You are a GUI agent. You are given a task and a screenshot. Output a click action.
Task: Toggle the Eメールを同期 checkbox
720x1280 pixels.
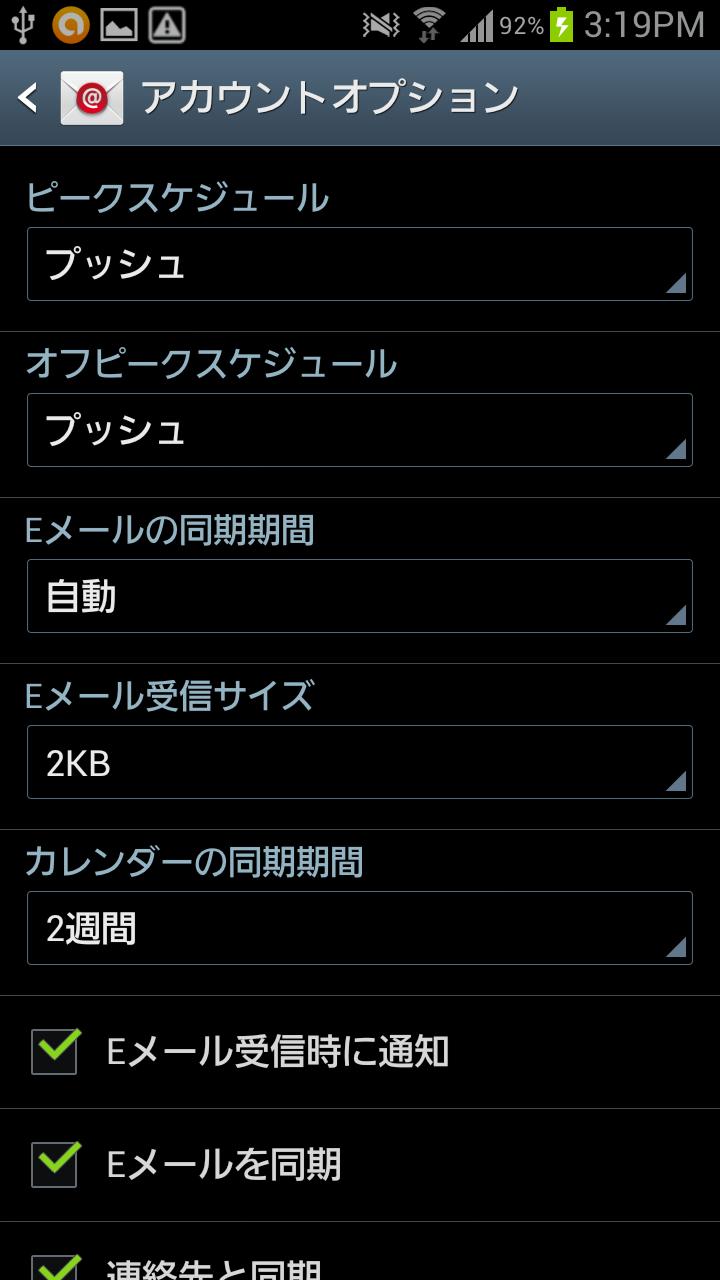tap(55, 1164)
